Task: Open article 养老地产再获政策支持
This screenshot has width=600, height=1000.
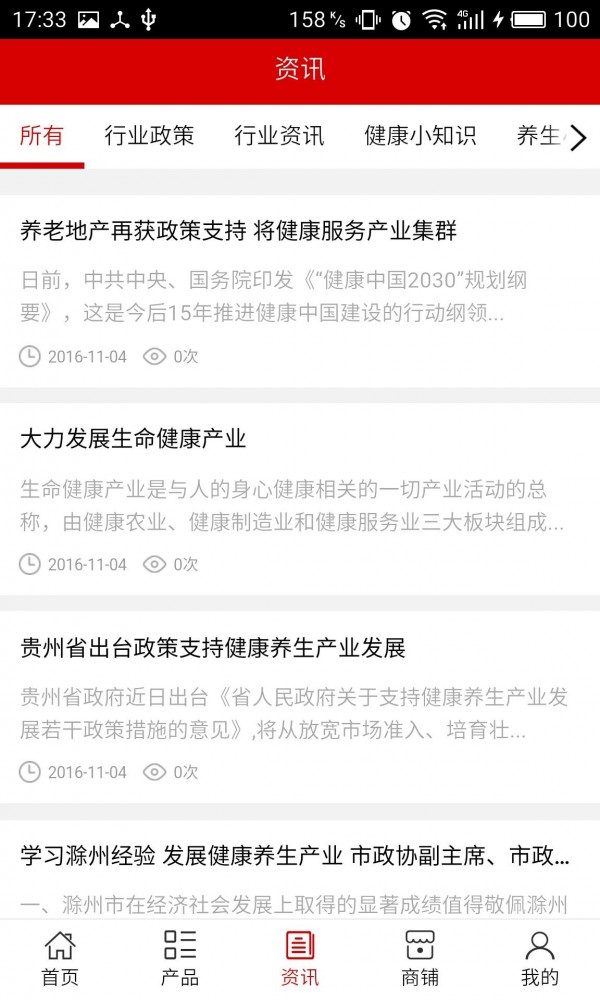Action: [x=238, y=231]
